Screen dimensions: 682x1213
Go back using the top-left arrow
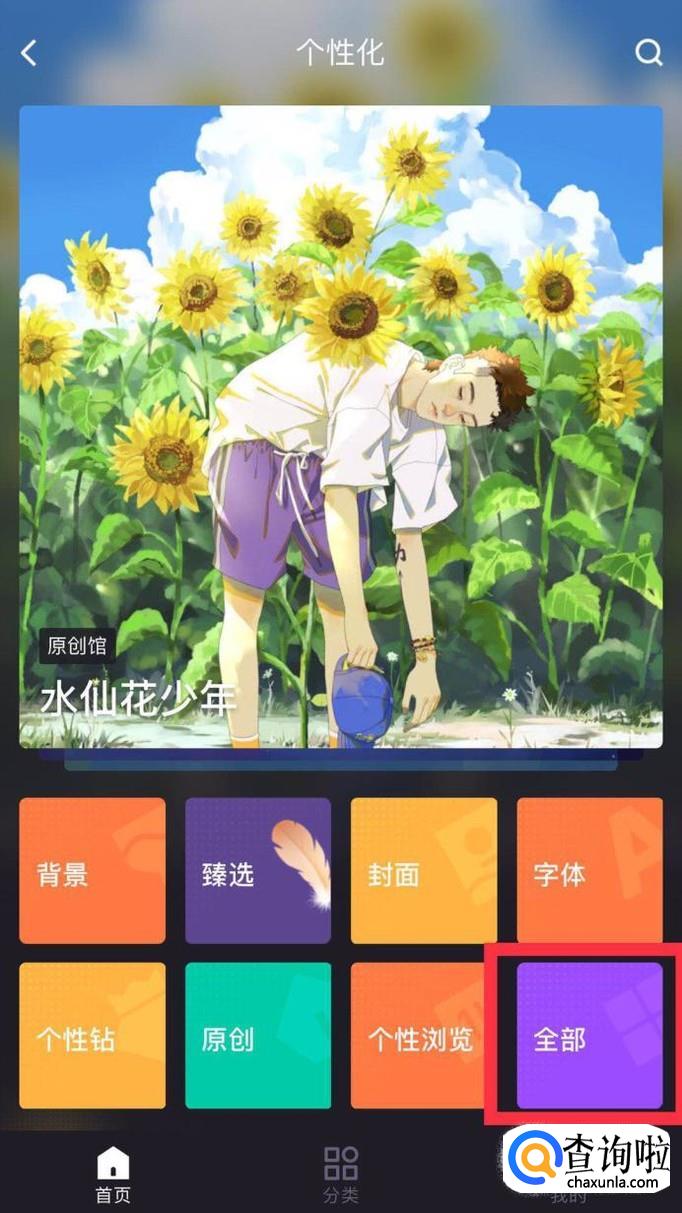tap(29, 53)
